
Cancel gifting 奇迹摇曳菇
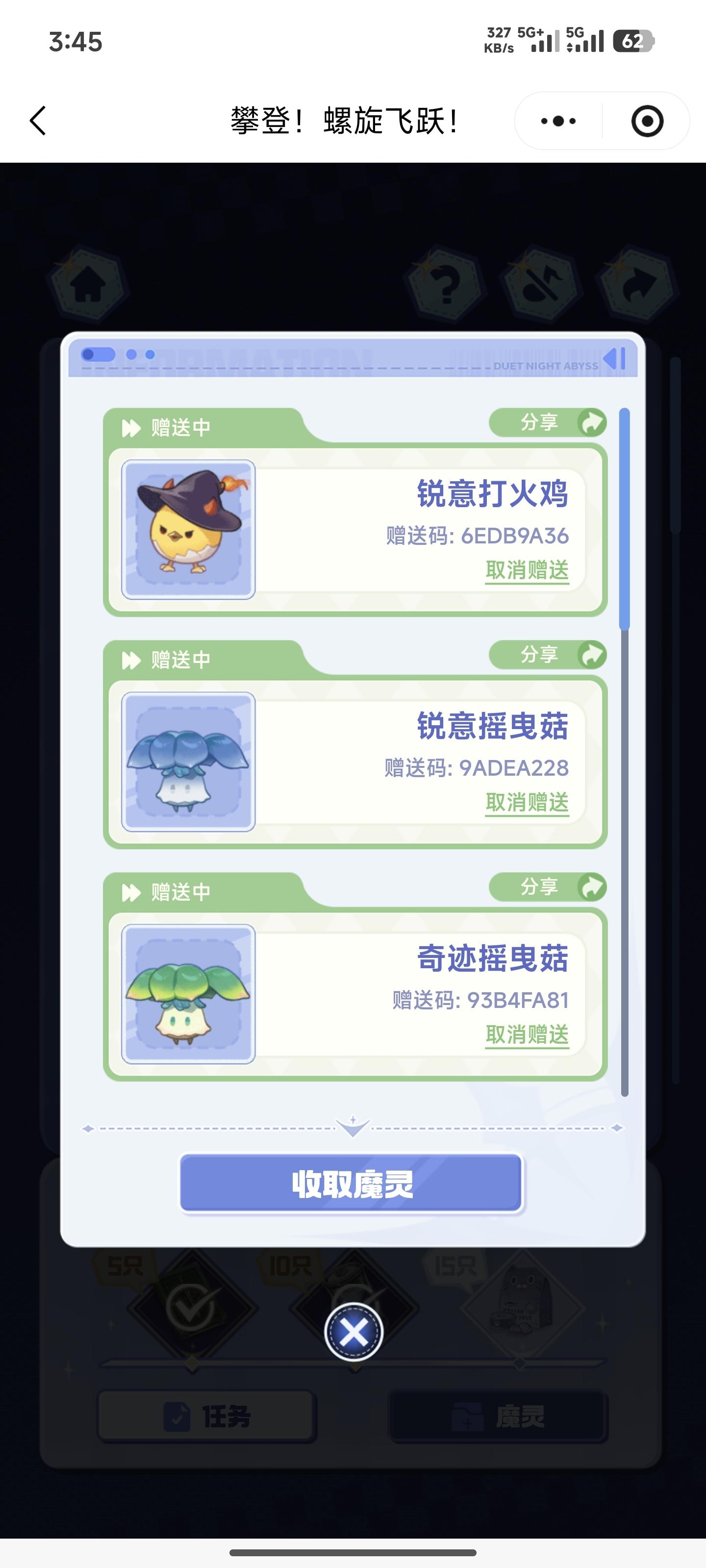[x=527, y=1035]
